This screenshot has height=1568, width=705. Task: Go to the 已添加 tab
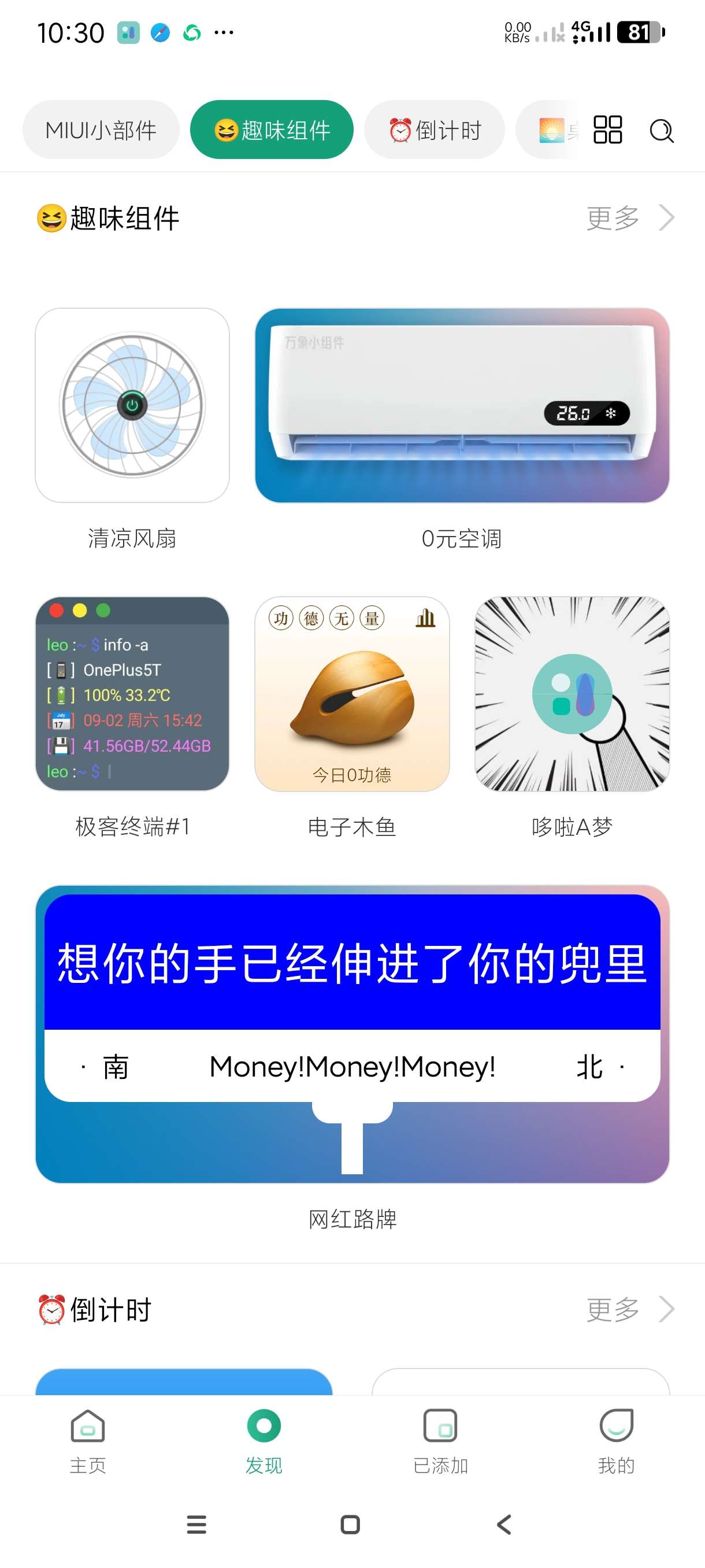point(440,1440)
